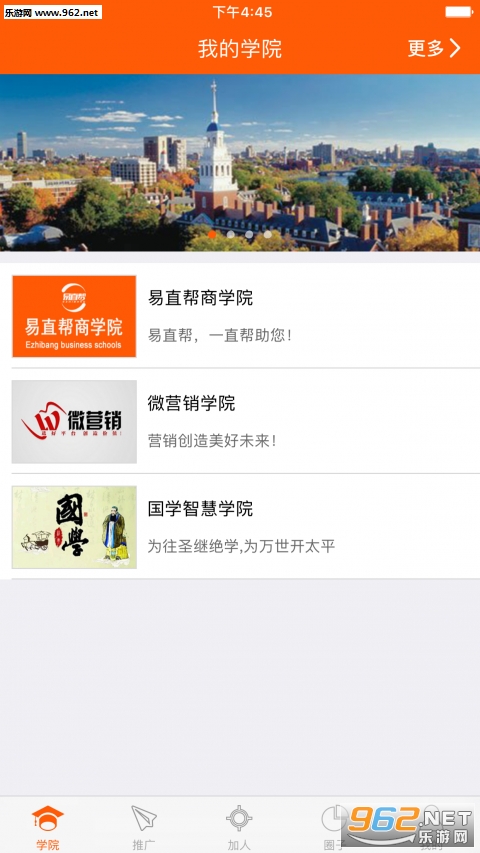Switch to the 圈子 tab

[x=334, y=828]
